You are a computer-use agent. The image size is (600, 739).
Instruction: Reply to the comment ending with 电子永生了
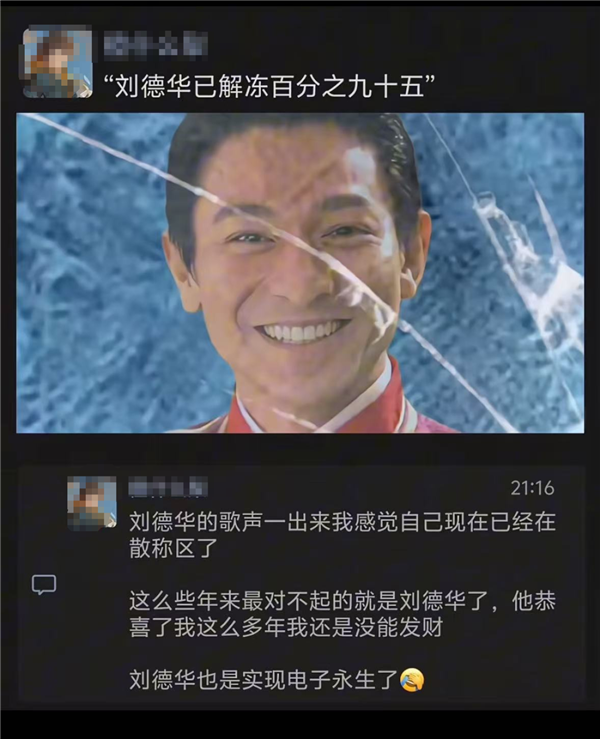point(44,584)
